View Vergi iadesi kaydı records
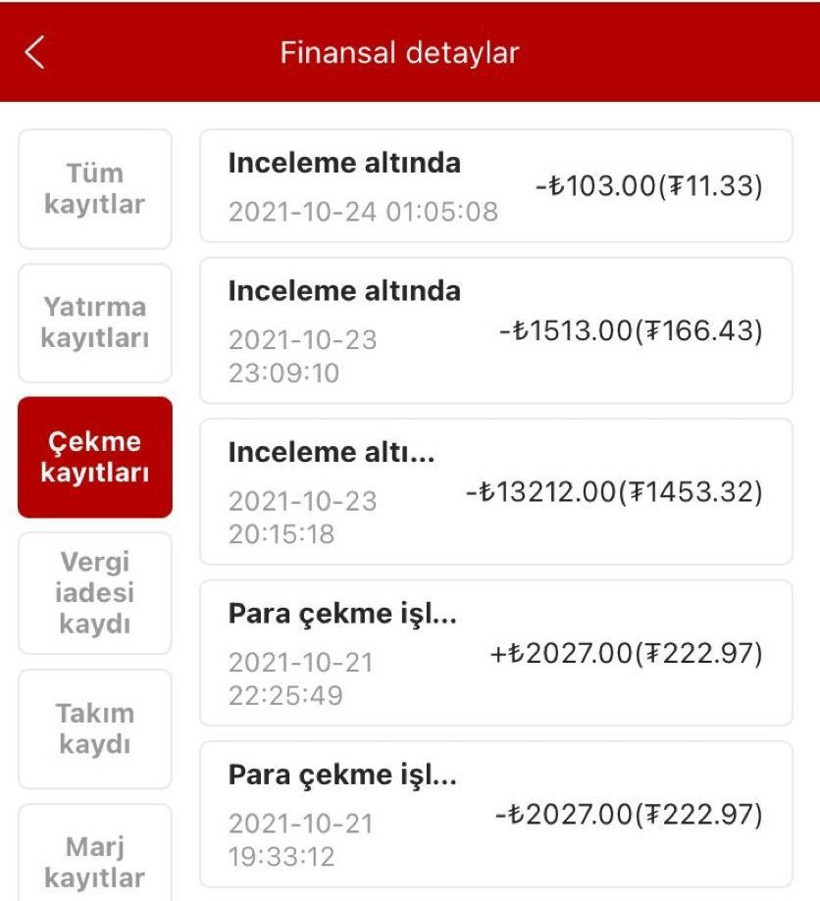Viewport: 820px width, 901px height. click(94, 590)
